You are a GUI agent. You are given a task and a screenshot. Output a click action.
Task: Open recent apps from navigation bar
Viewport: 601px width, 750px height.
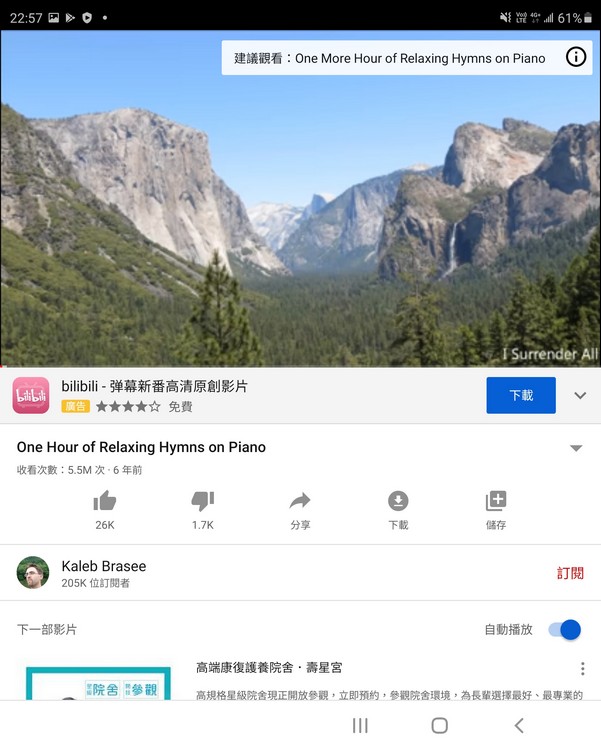click(x=361, y=726)
